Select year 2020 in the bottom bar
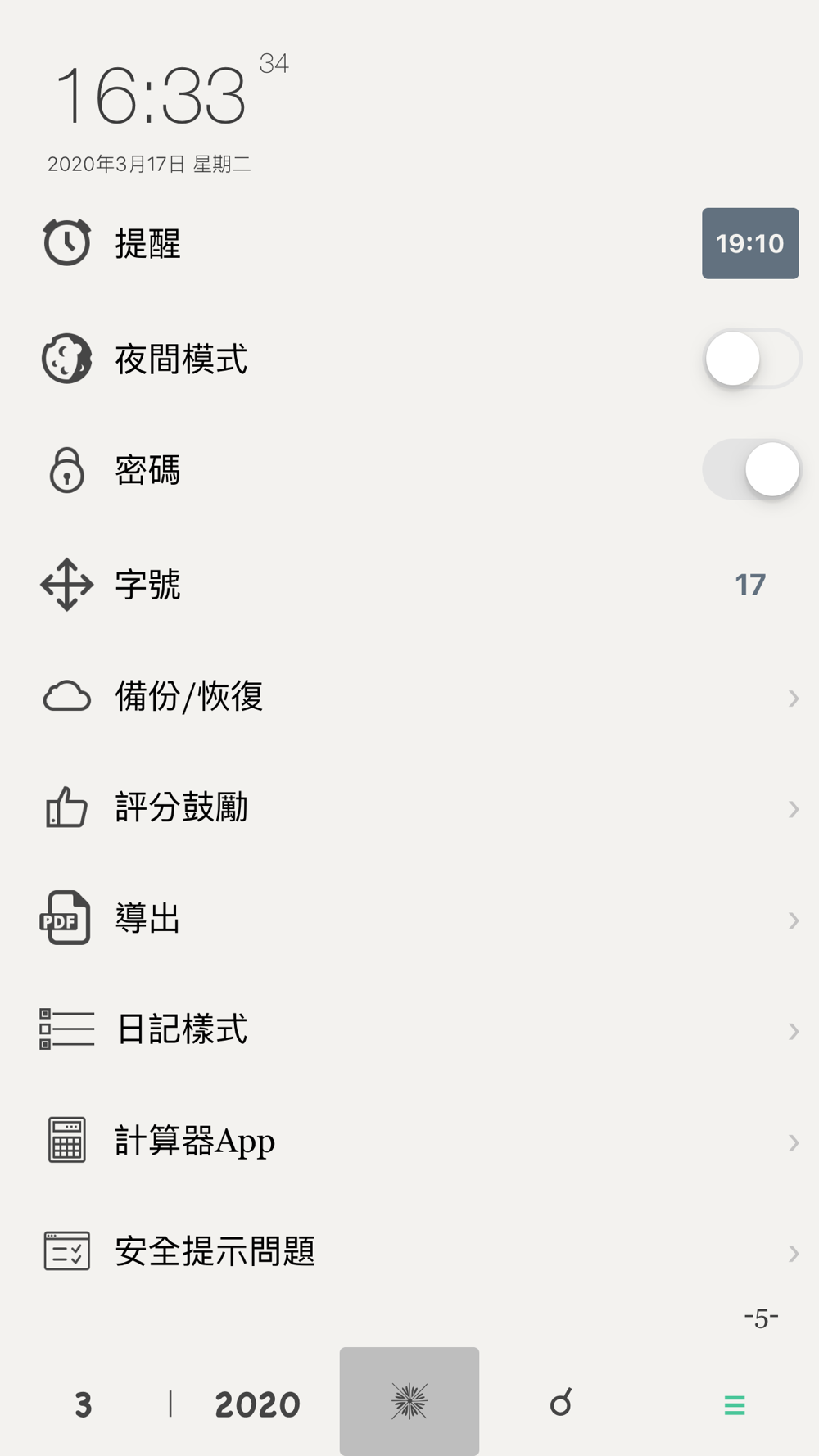The width and height of the screenshot is (819, 1456). click(257, 1404)
